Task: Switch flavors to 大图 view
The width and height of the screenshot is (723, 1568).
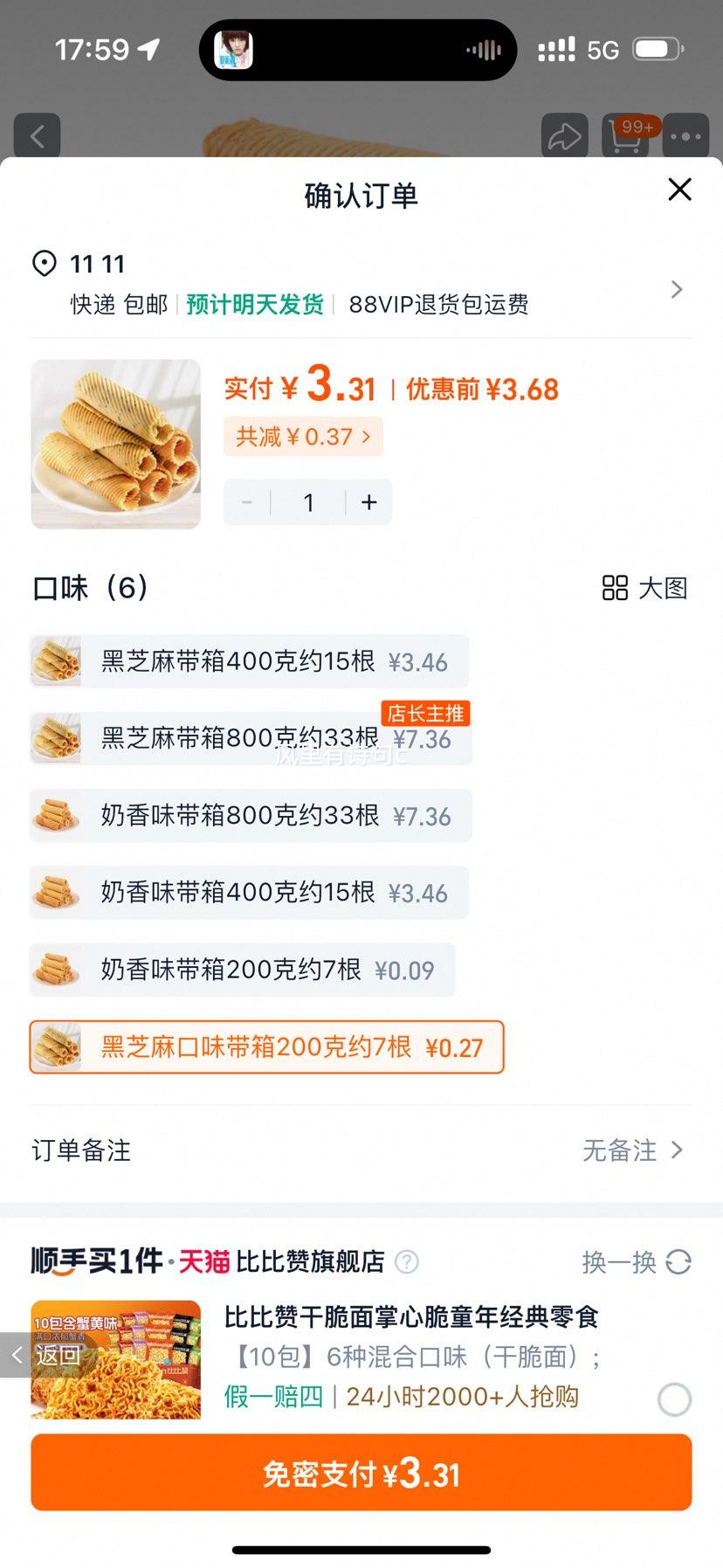Action: point(644,588)
